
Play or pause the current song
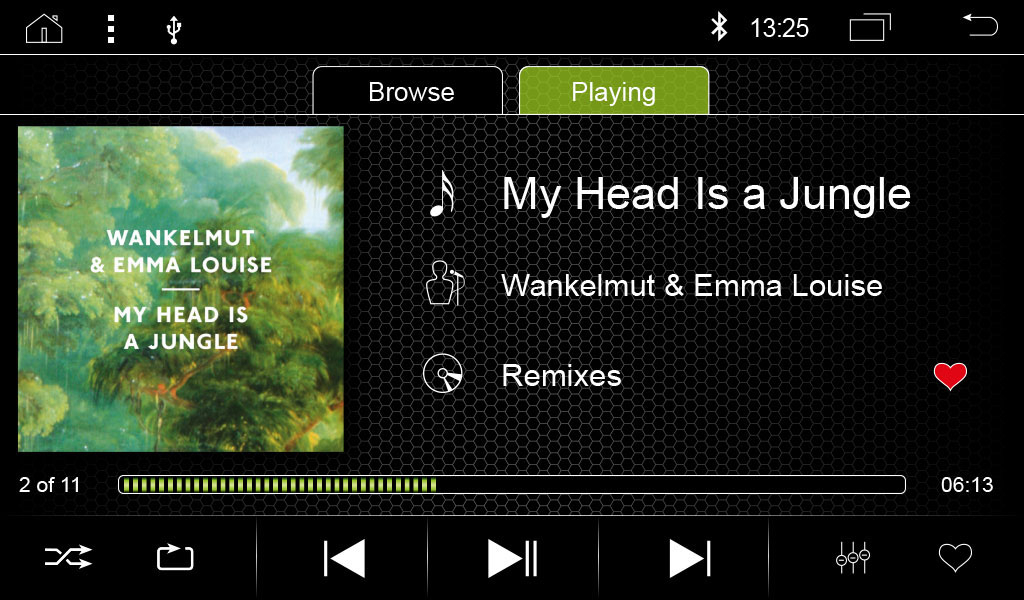513,558
